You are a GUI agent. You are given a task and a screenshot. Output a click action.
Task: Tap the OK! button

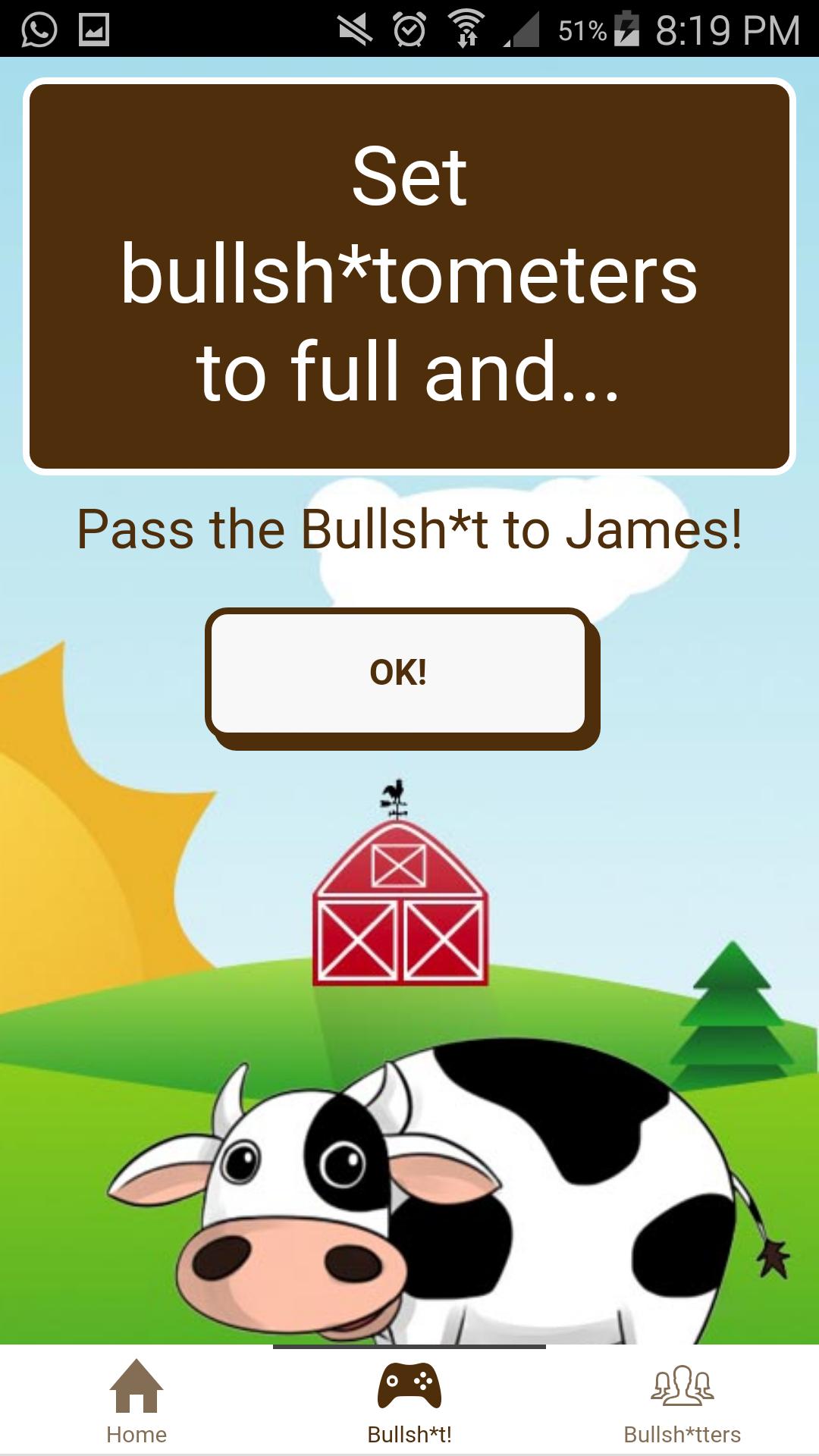tap(398, 673)
